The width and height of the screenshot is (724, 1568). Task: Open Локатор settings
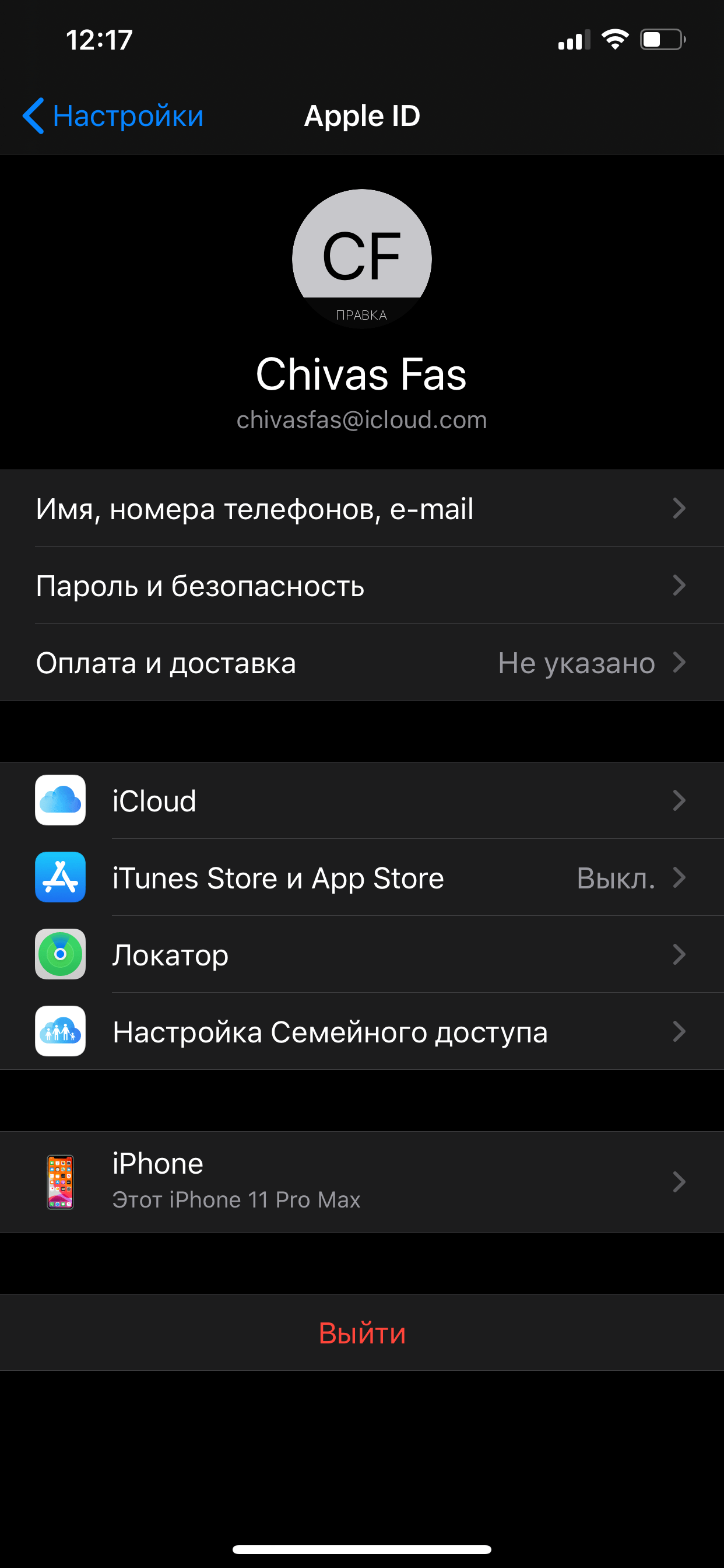tap(361, 955)
